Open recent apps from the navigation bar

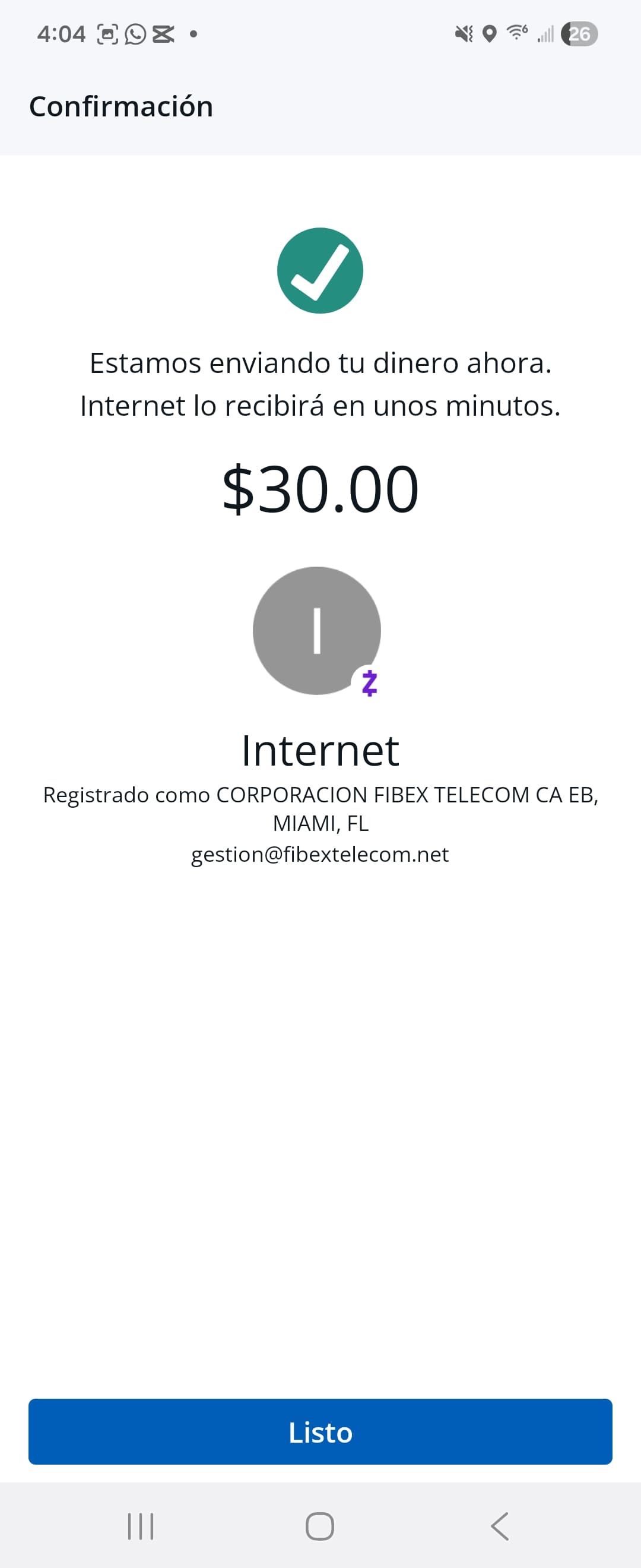click(x=141, y=1526)
